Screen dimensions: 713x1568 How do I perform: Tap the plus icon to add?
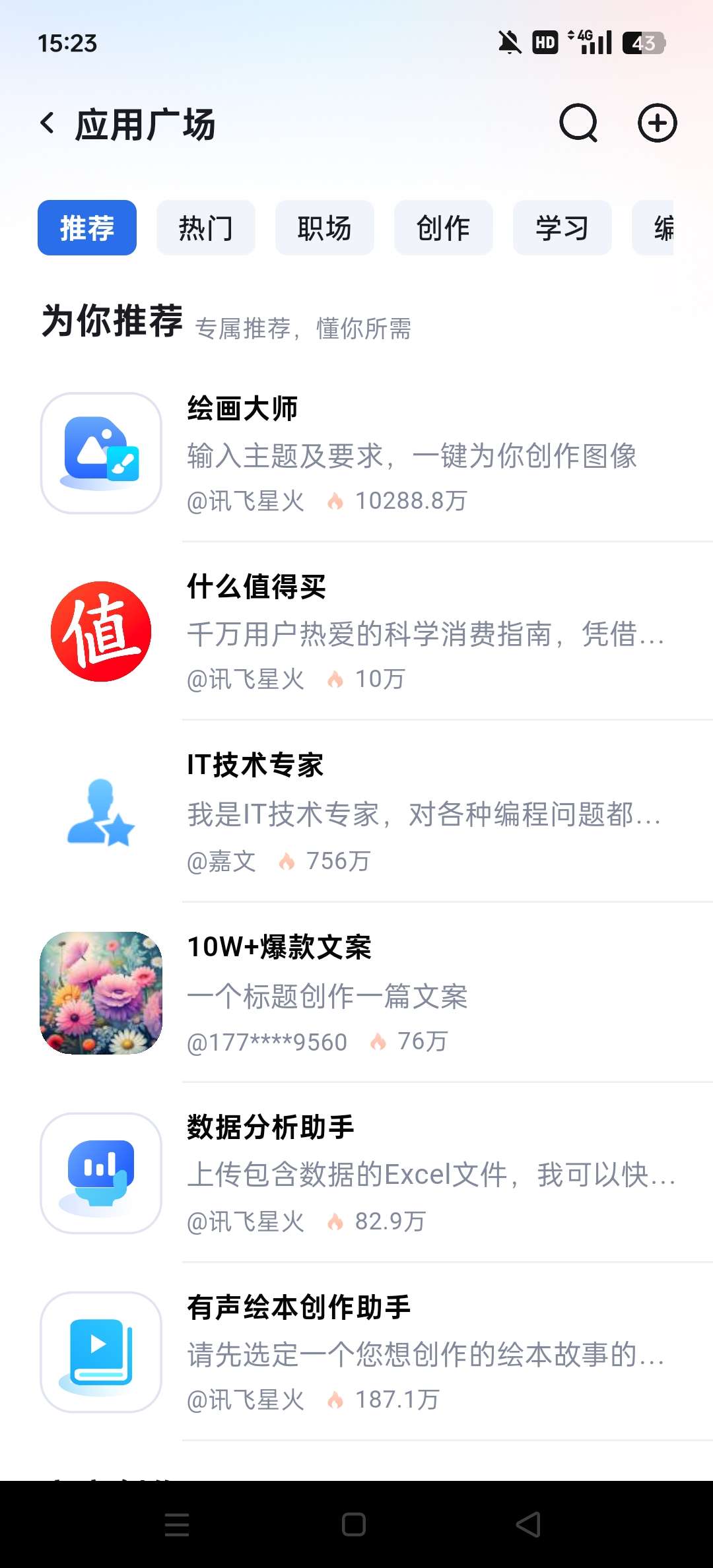click(x=657, y=123)
